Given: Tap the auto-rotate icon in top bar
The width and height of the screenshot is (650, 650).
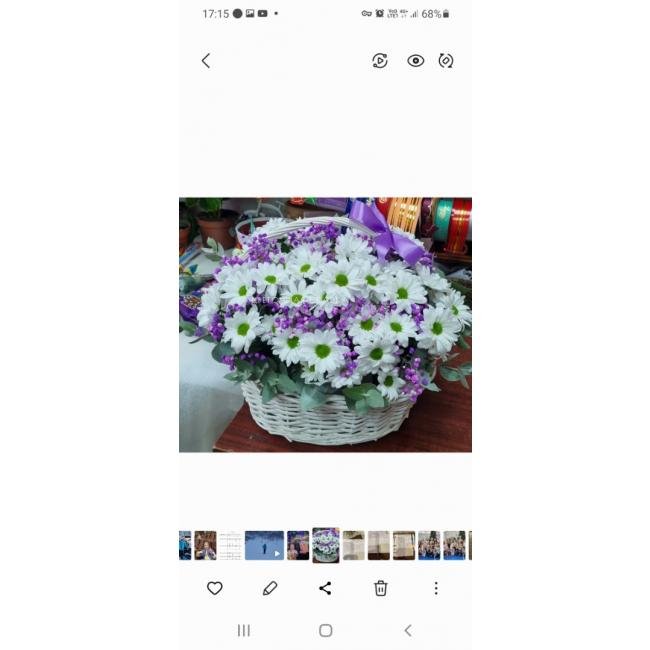Looking at the screenshot, I should (446, 61).
